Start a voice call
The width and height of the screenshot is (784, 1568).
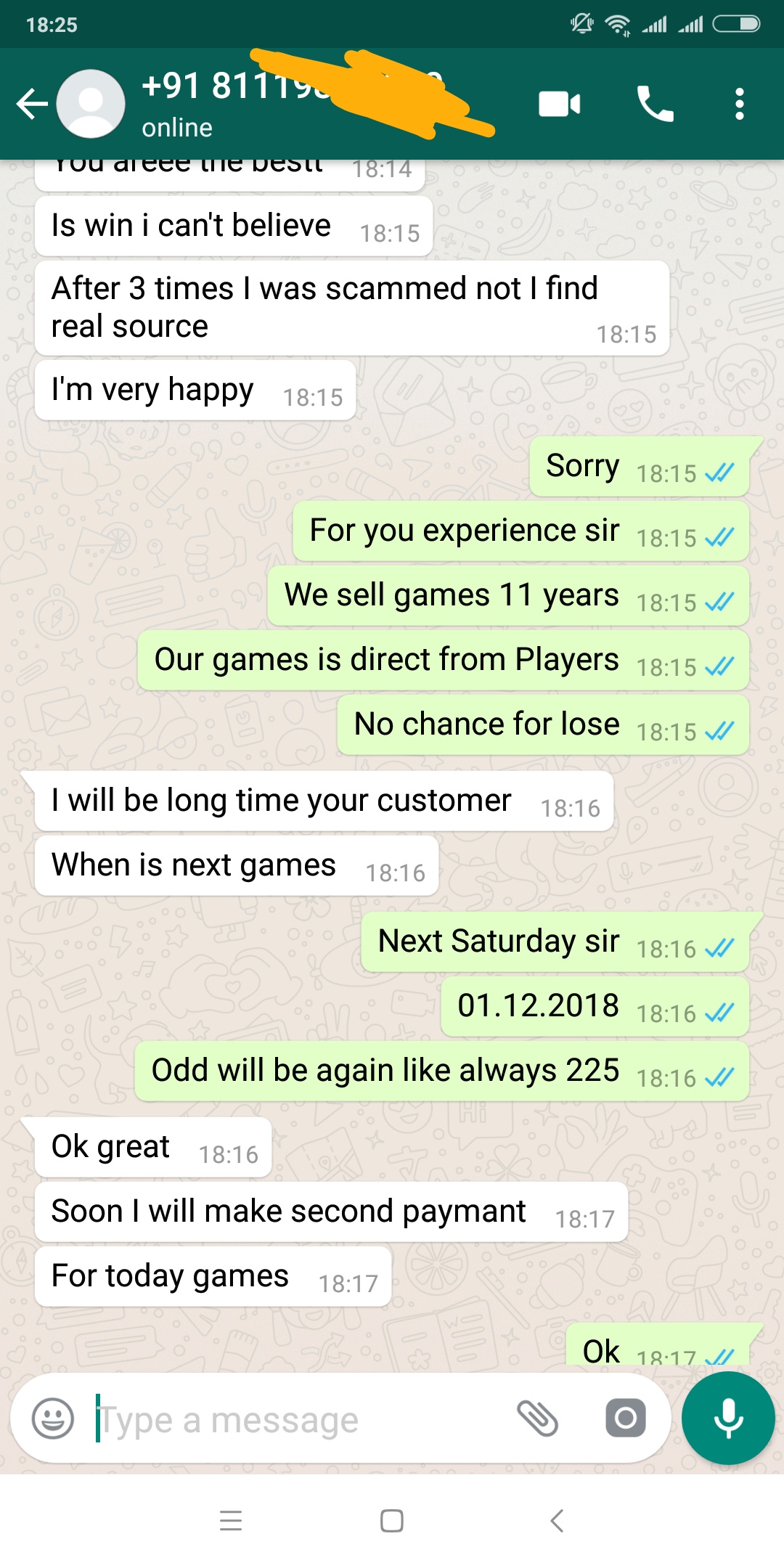point(655,104)
